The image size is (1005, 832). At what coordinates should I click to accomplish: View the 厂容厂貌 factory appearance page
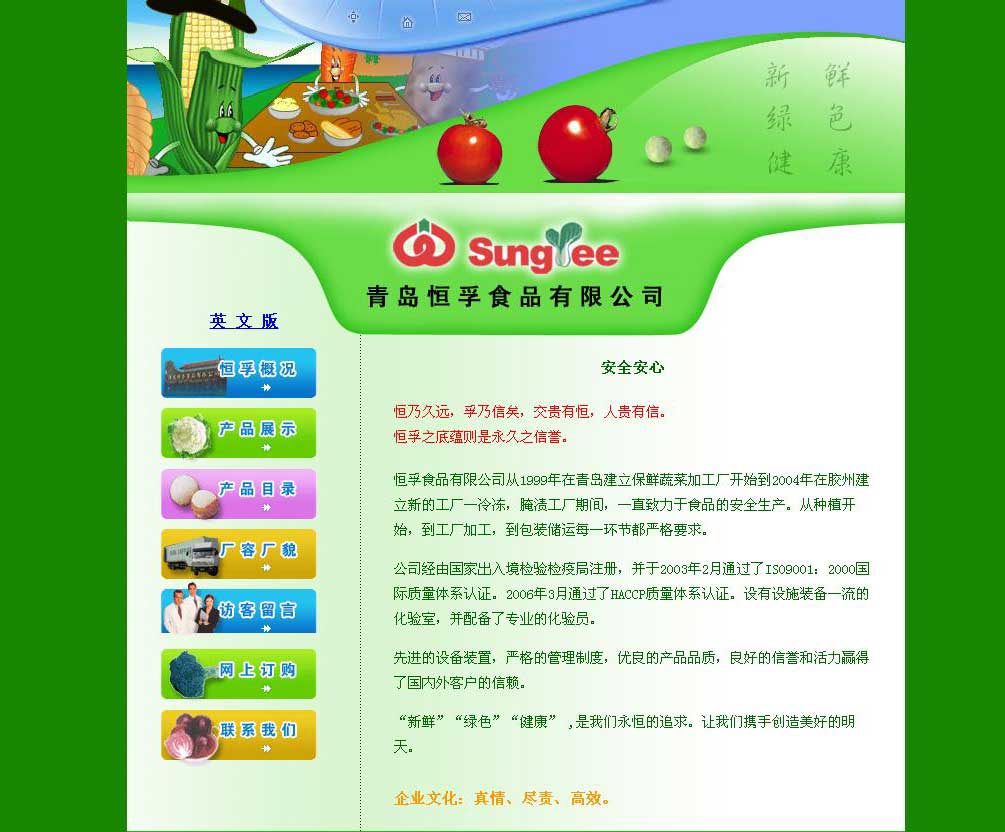[239, 554]
